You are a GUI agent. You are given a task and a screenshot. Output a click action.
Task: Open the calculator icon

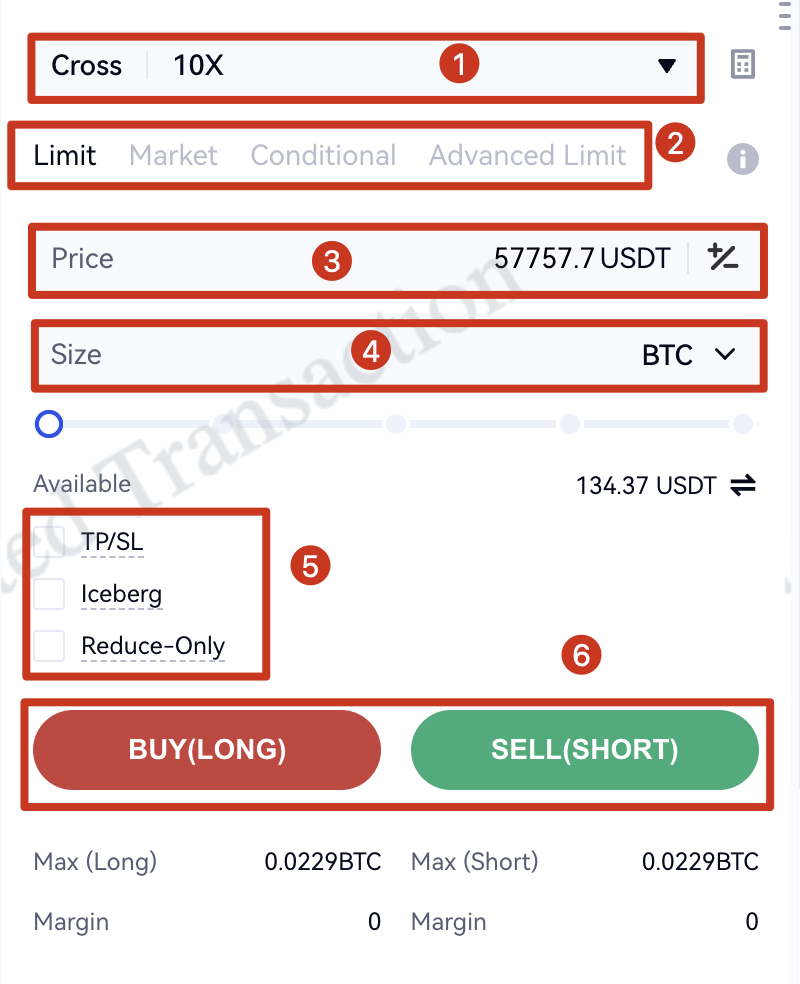point(742,66)
